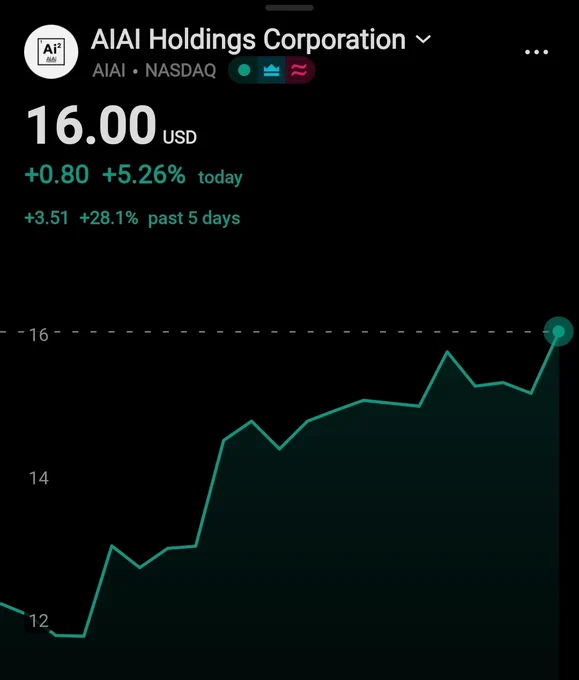Open the three-dot overflow menu
Screen dimensions: 579x680
(x=536, y=52)
